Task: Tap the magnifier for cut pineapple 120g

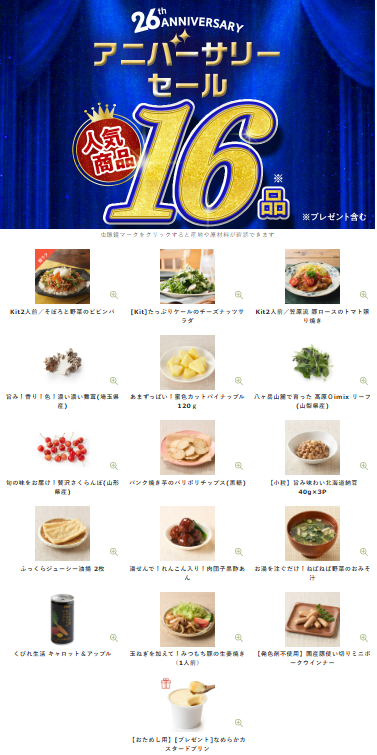Action: point(238,380)
